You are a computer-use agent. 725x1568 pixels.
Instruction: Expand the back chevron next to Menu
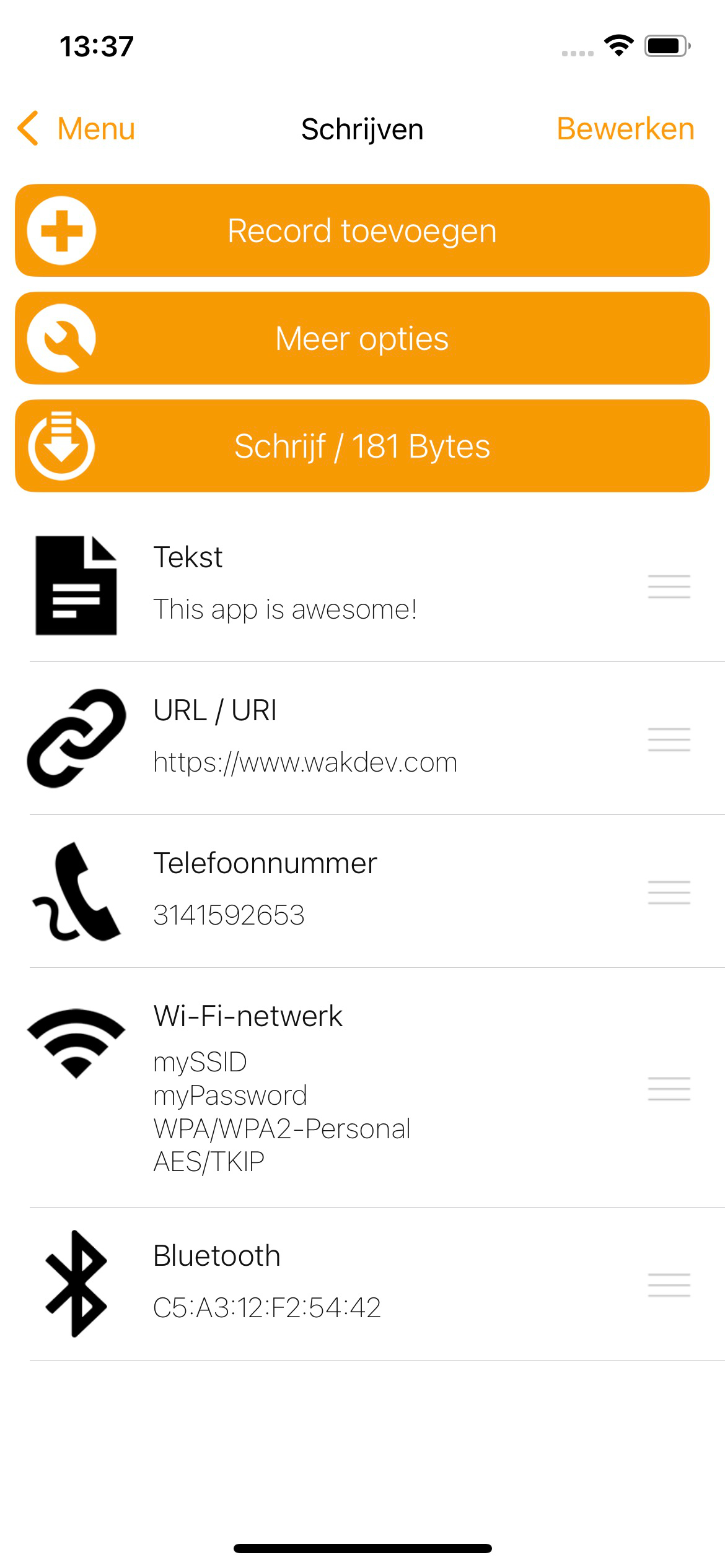(x=27, y=129)
